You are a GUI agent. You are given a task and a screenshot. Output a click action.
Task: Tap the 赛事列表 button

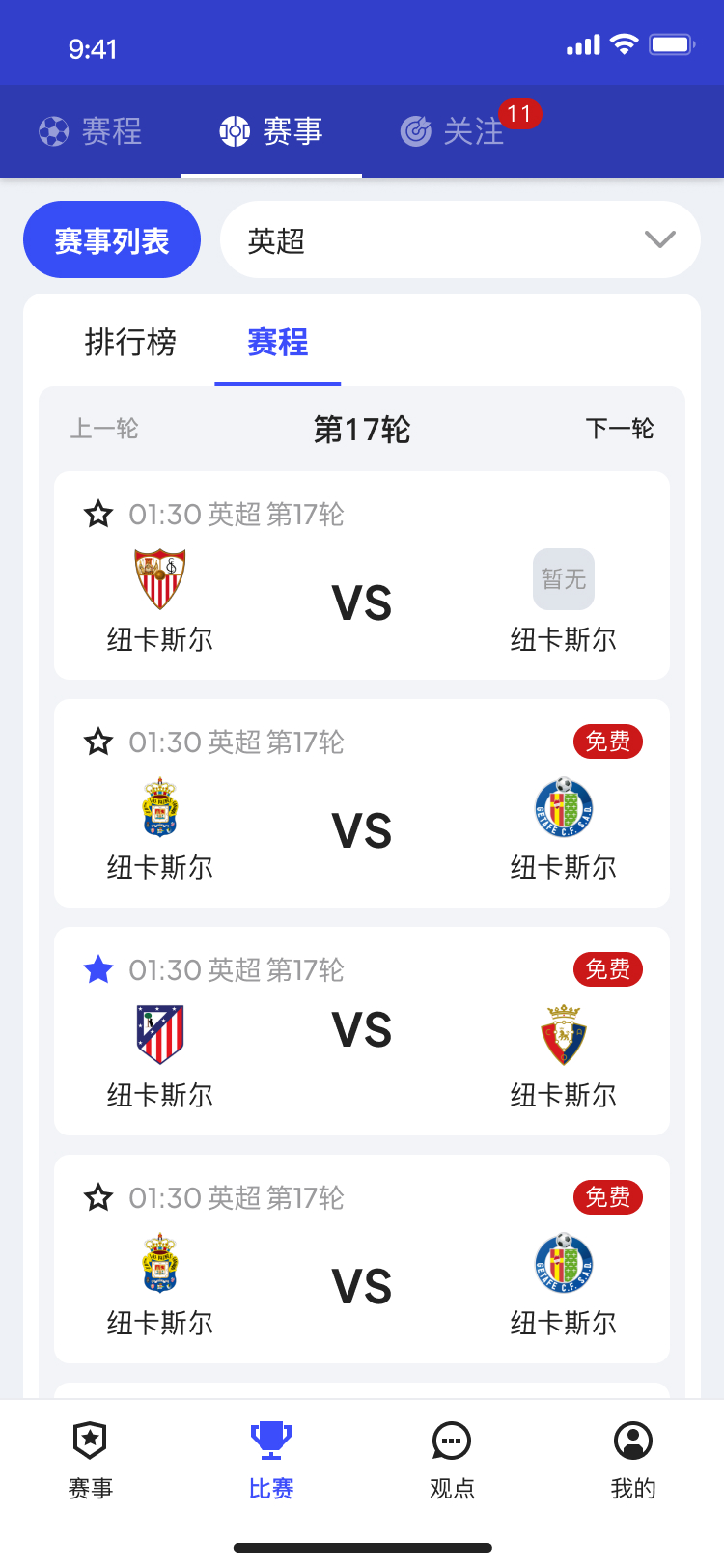[x=112, y=240]
